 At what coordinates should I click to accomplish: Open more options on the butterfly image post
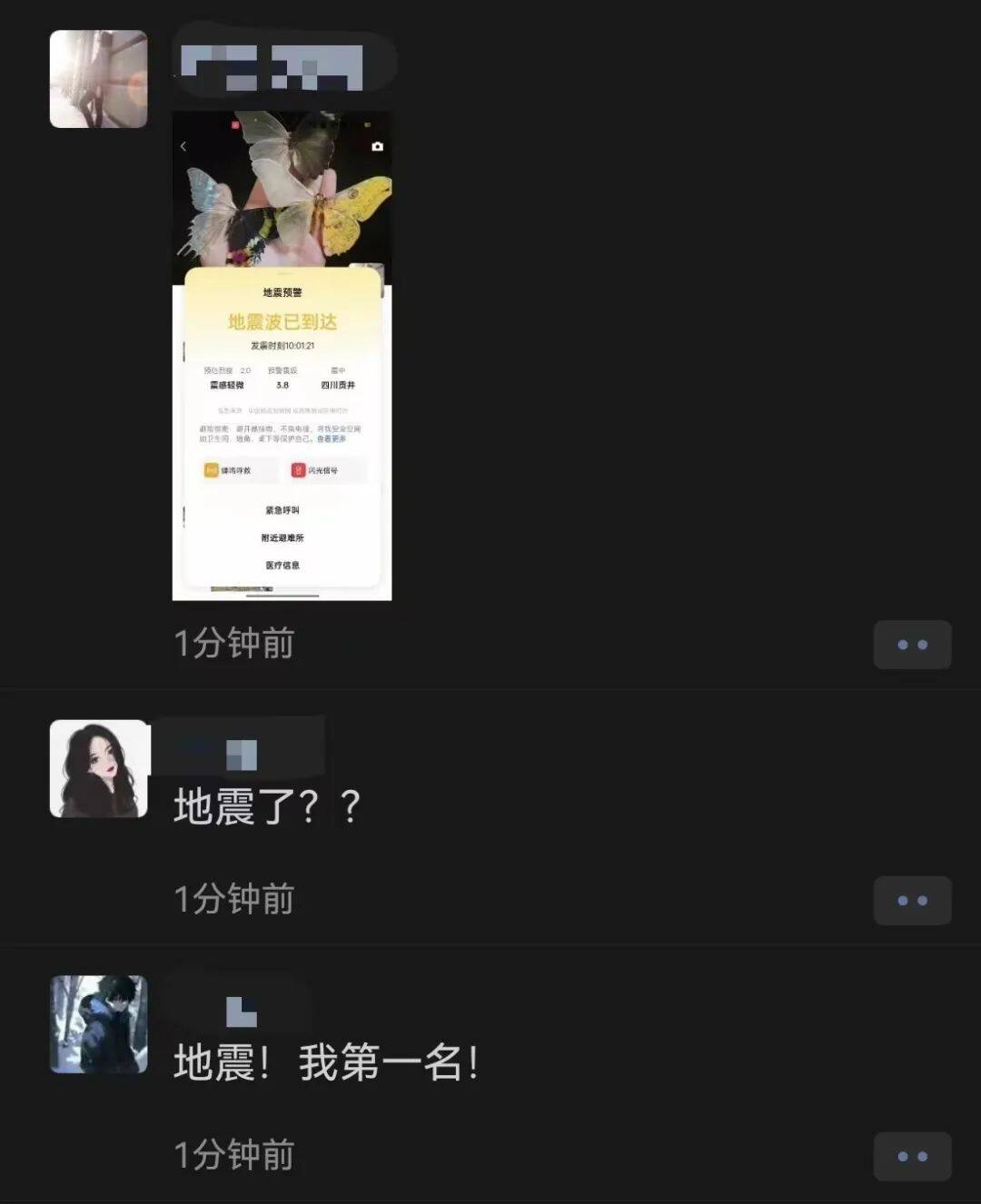tap(912, 645)
